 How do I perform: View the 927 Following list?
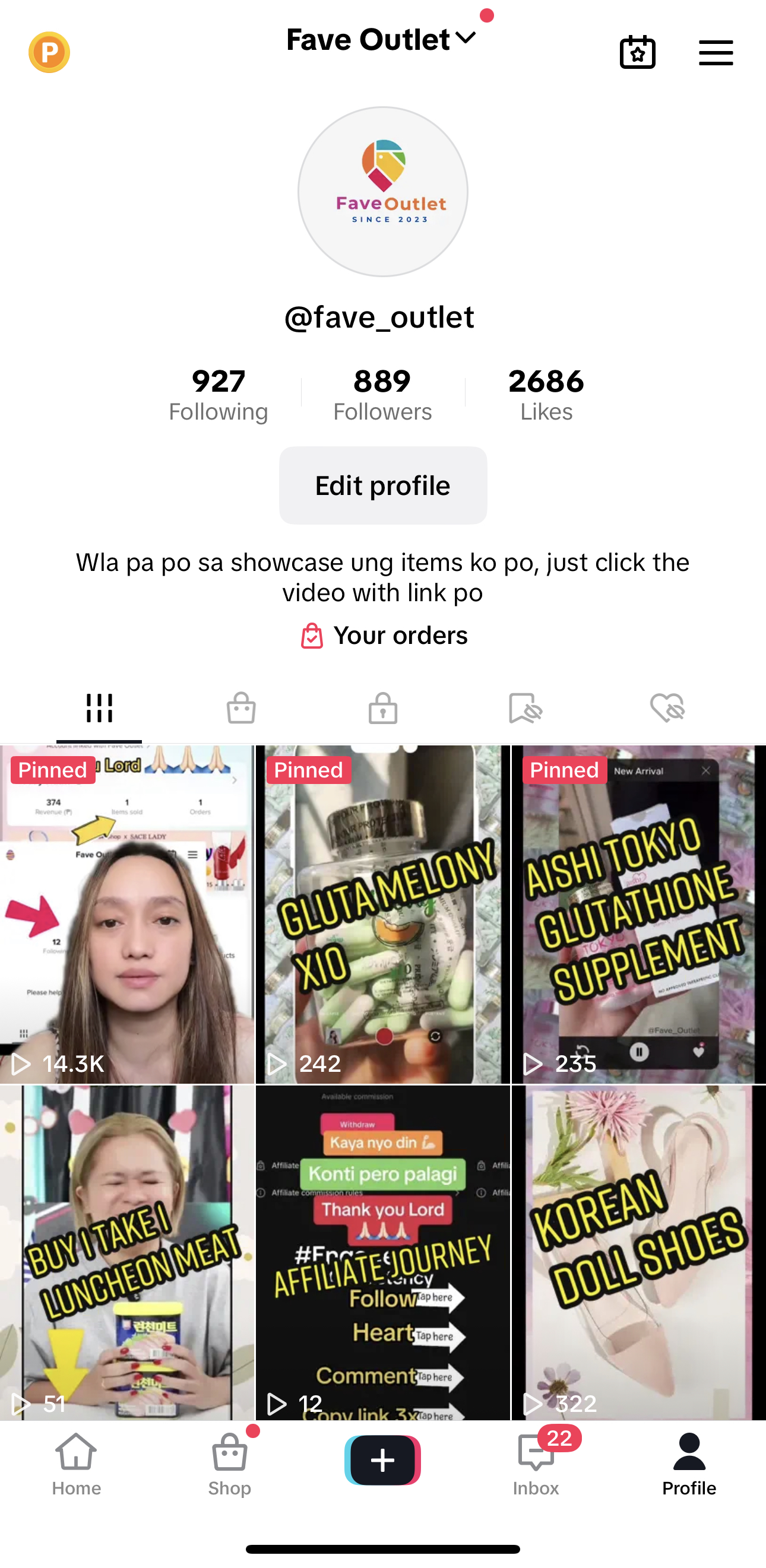[x=218, y=394]
